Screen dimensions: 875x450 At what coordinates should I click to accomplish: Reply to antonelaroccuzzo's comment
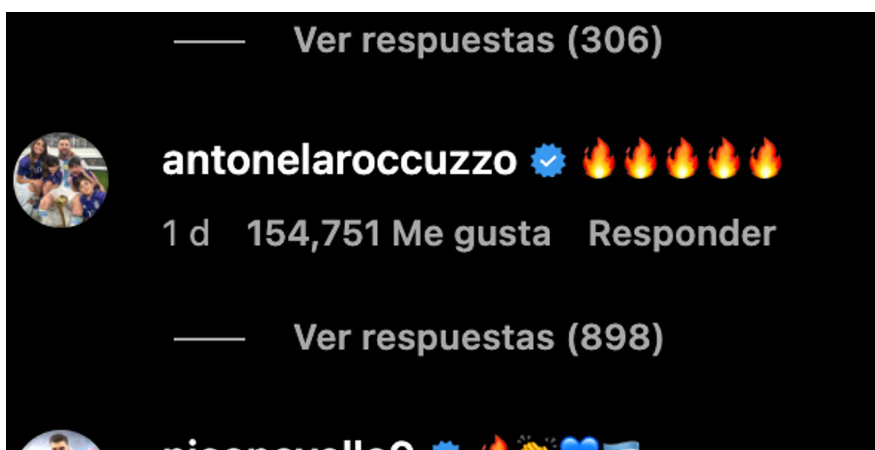[681, 234]
